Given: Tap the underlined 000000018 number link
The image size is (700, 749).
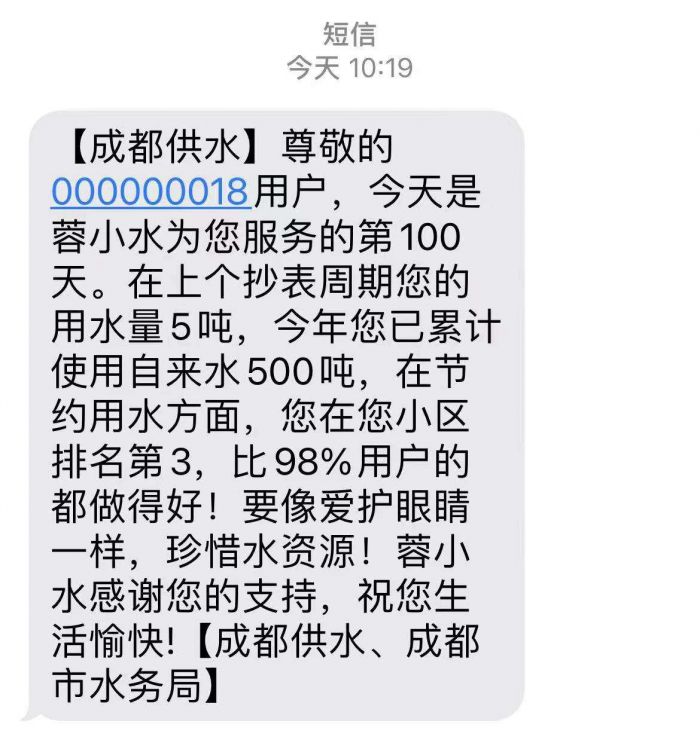Looking at the screenshot, I should coord(150,190).
